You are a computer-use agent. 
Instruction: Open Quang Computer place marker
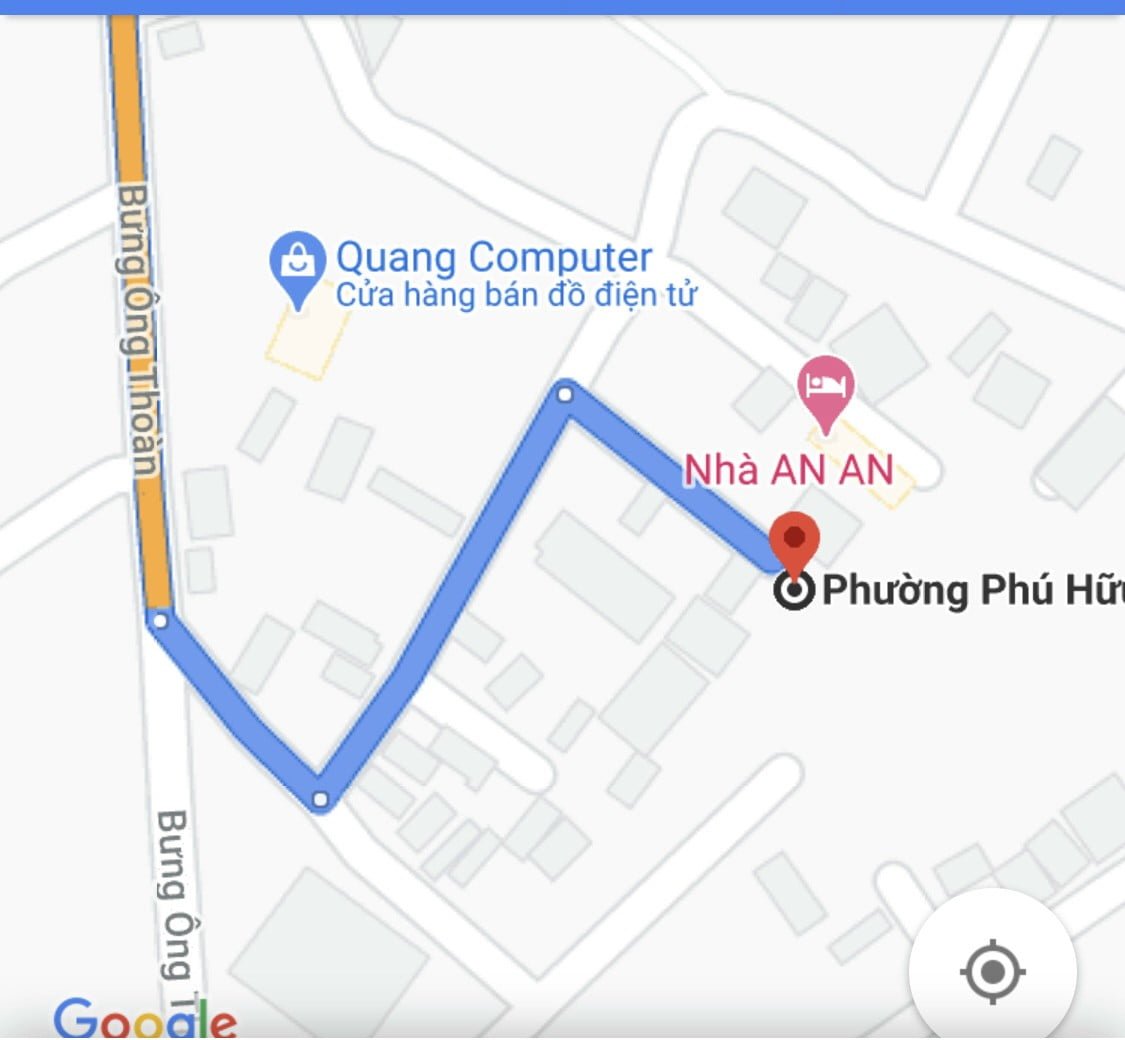297,264
